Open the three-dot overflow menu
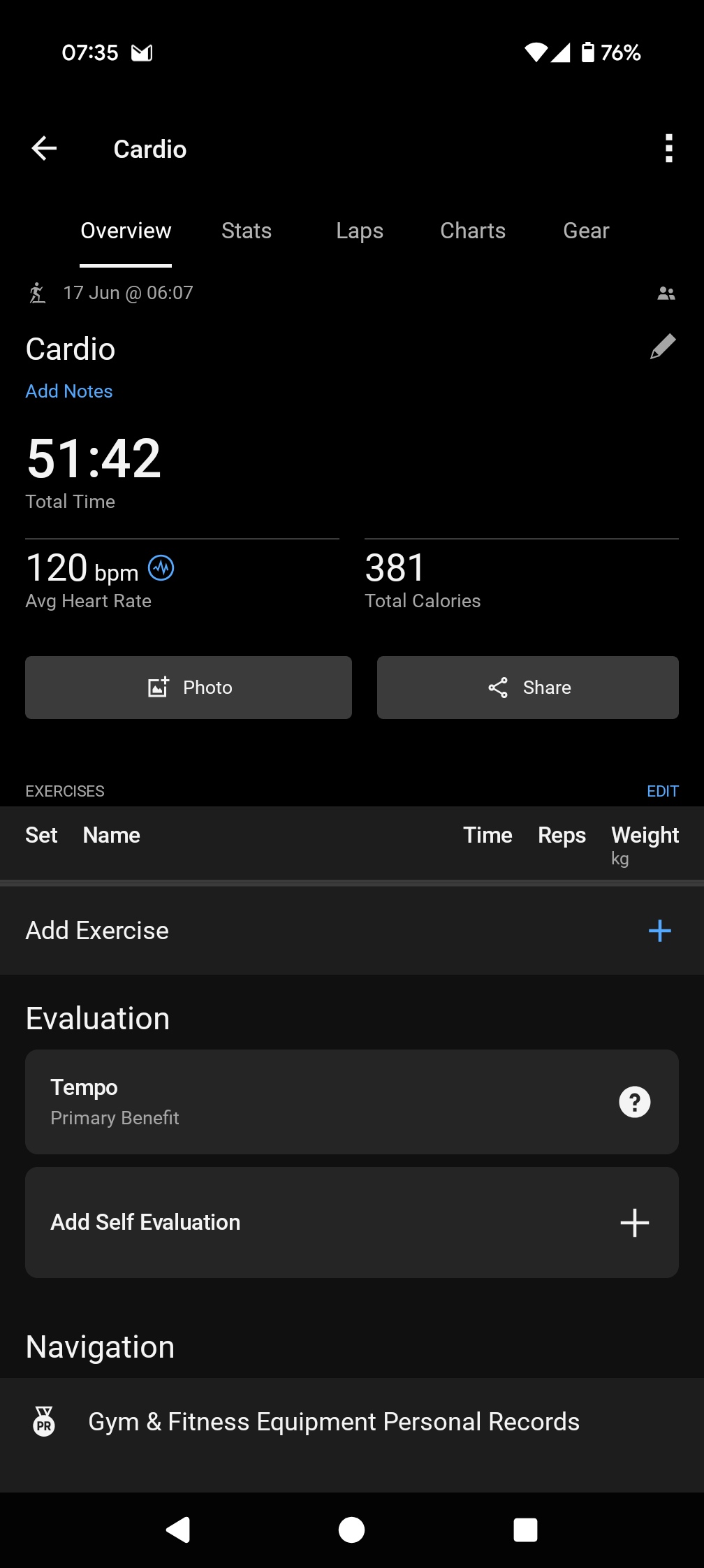This screenshot has width=704, height=1568. 668,148
